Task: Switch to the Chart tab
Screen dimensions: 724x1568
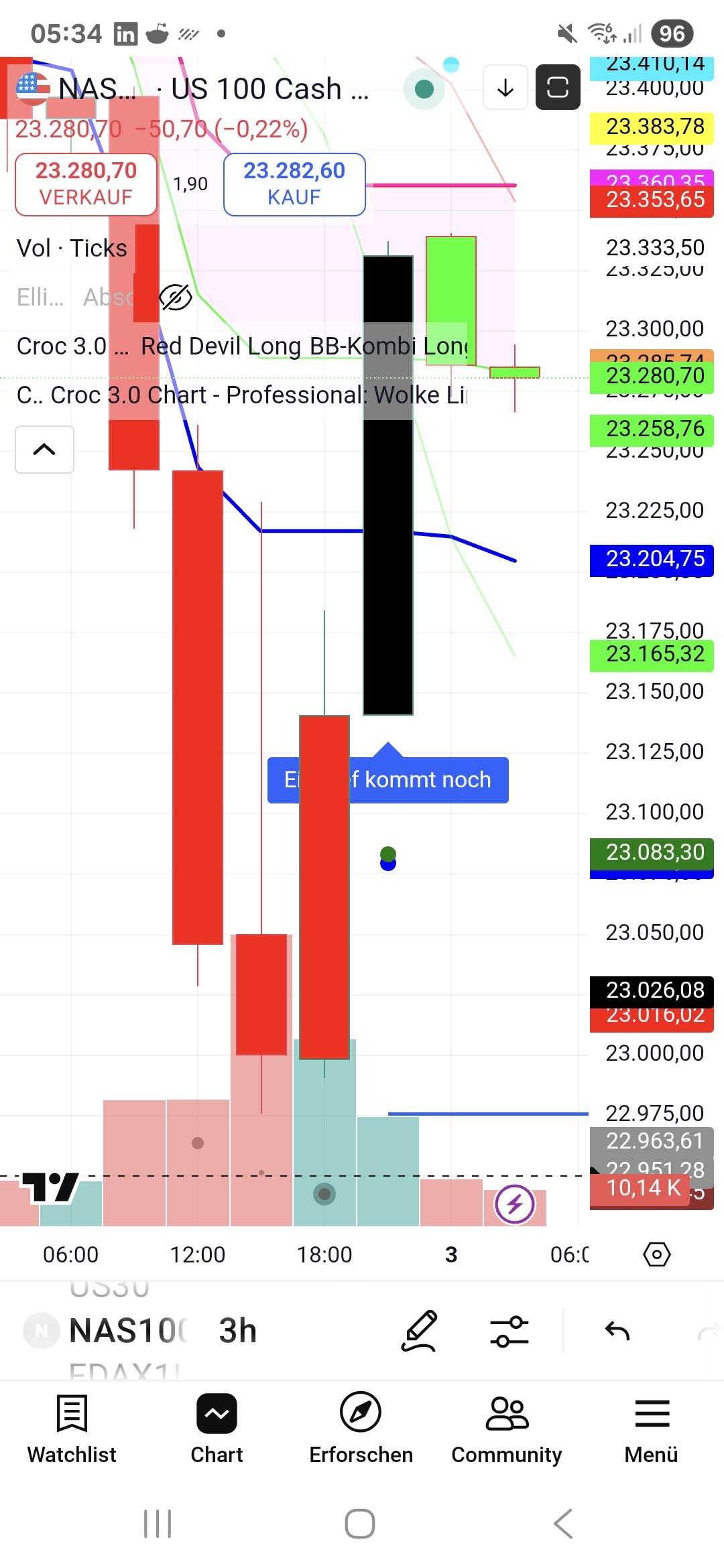Action: coord(217,1429)
